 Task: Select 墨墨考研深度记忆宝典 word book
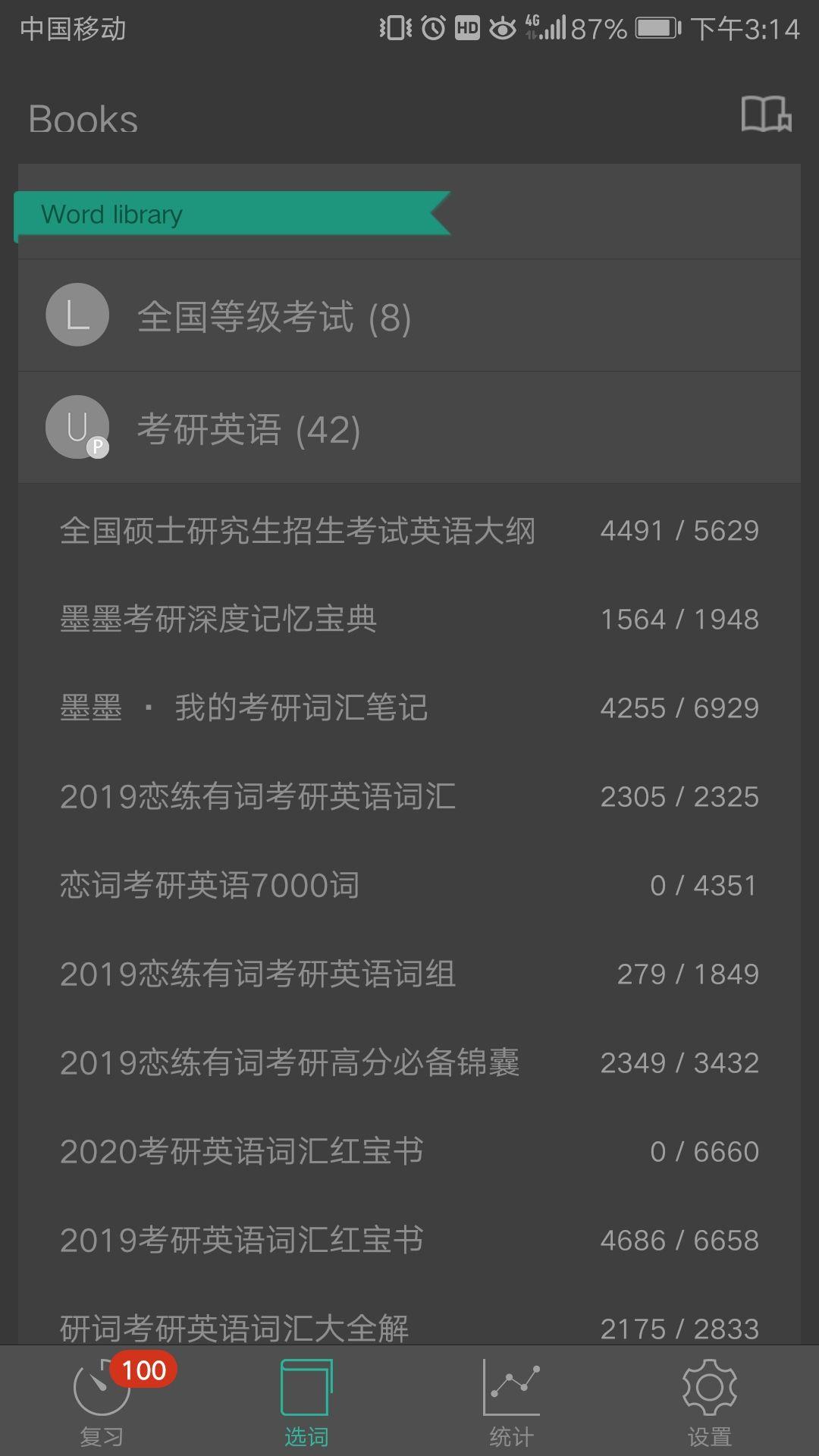[x=409, y=620]
